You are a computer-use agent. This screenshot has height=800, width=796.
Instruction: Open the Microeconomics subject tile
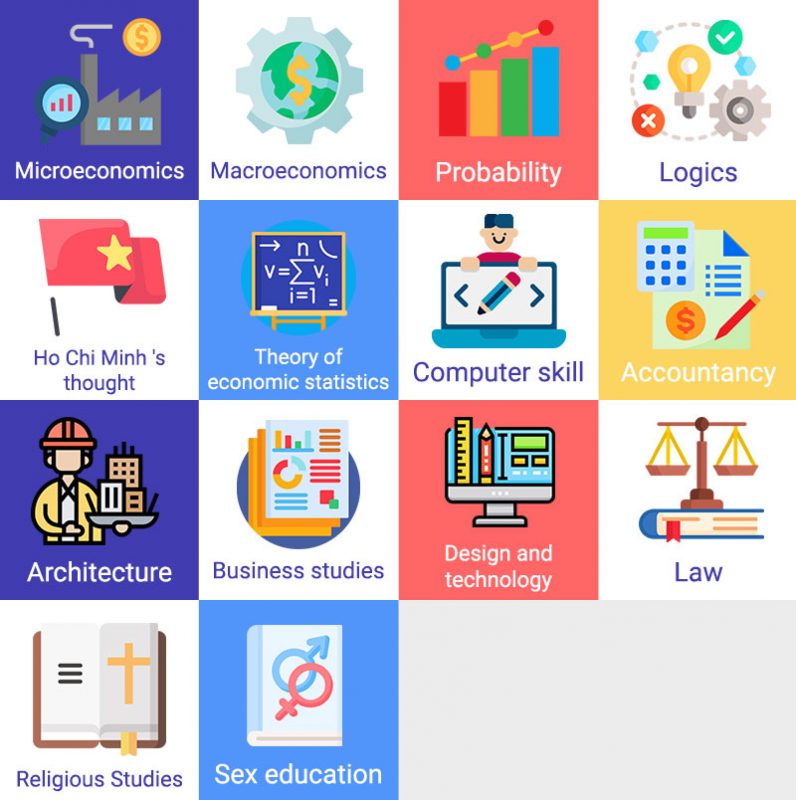tap(99, 100)
